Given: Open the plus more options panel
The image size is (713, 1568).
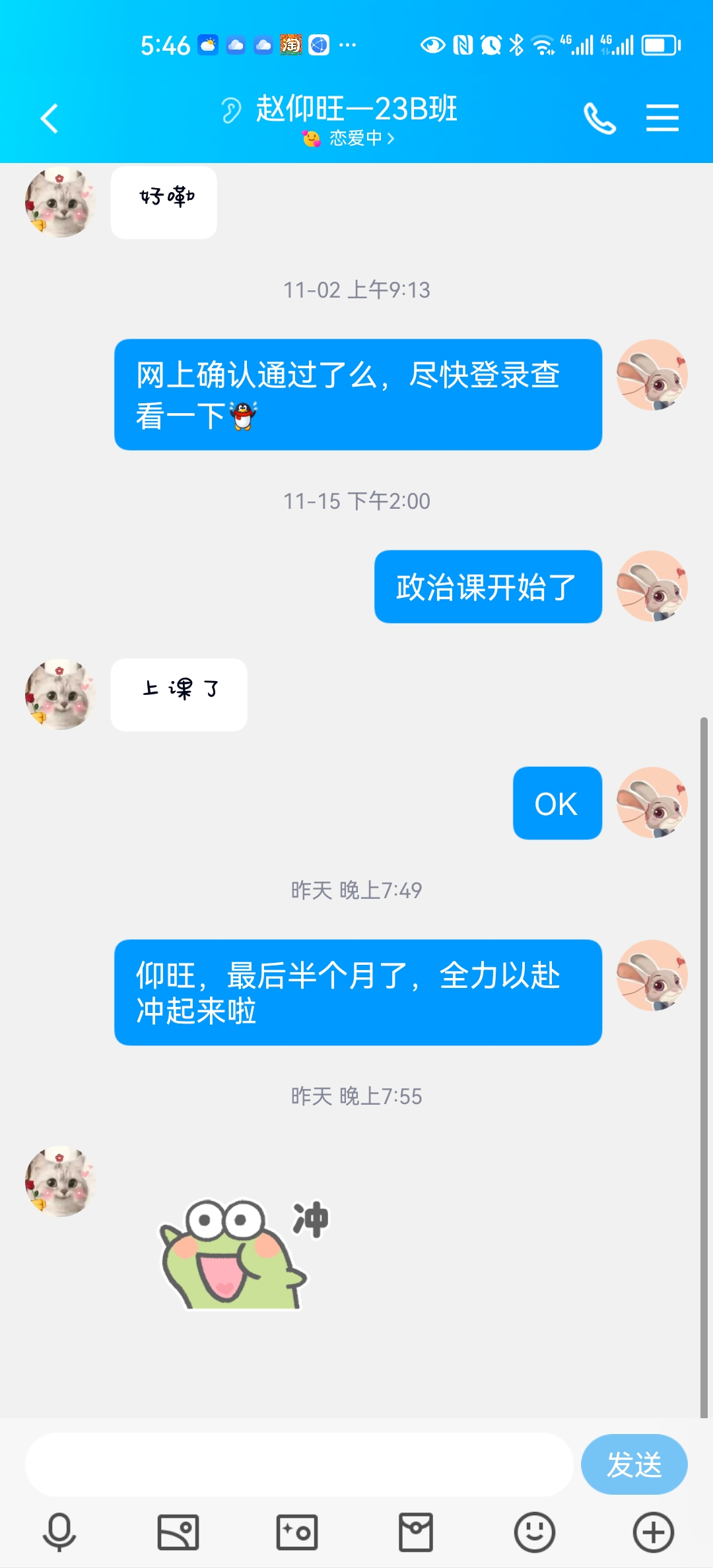Looking at the screenshot, I should 654,1532.
